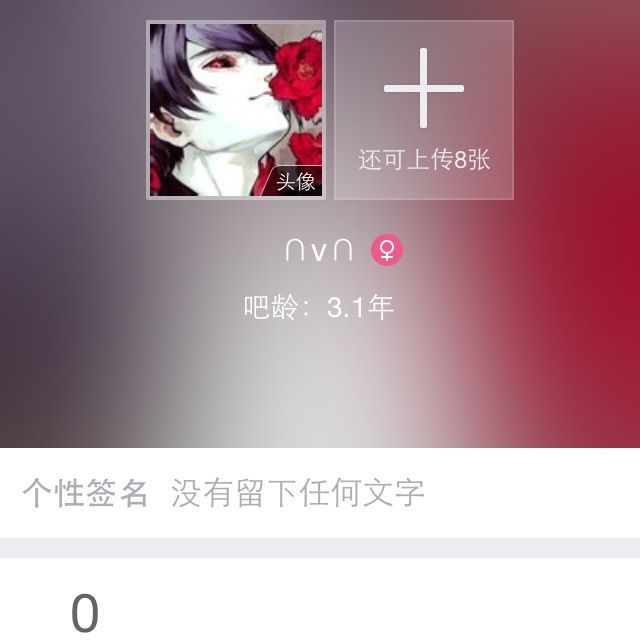Image resolution: width=640 pixels, height=640 pixels.
Task: Edit the 个性签名 signature row
Action: tap(320, 492)
